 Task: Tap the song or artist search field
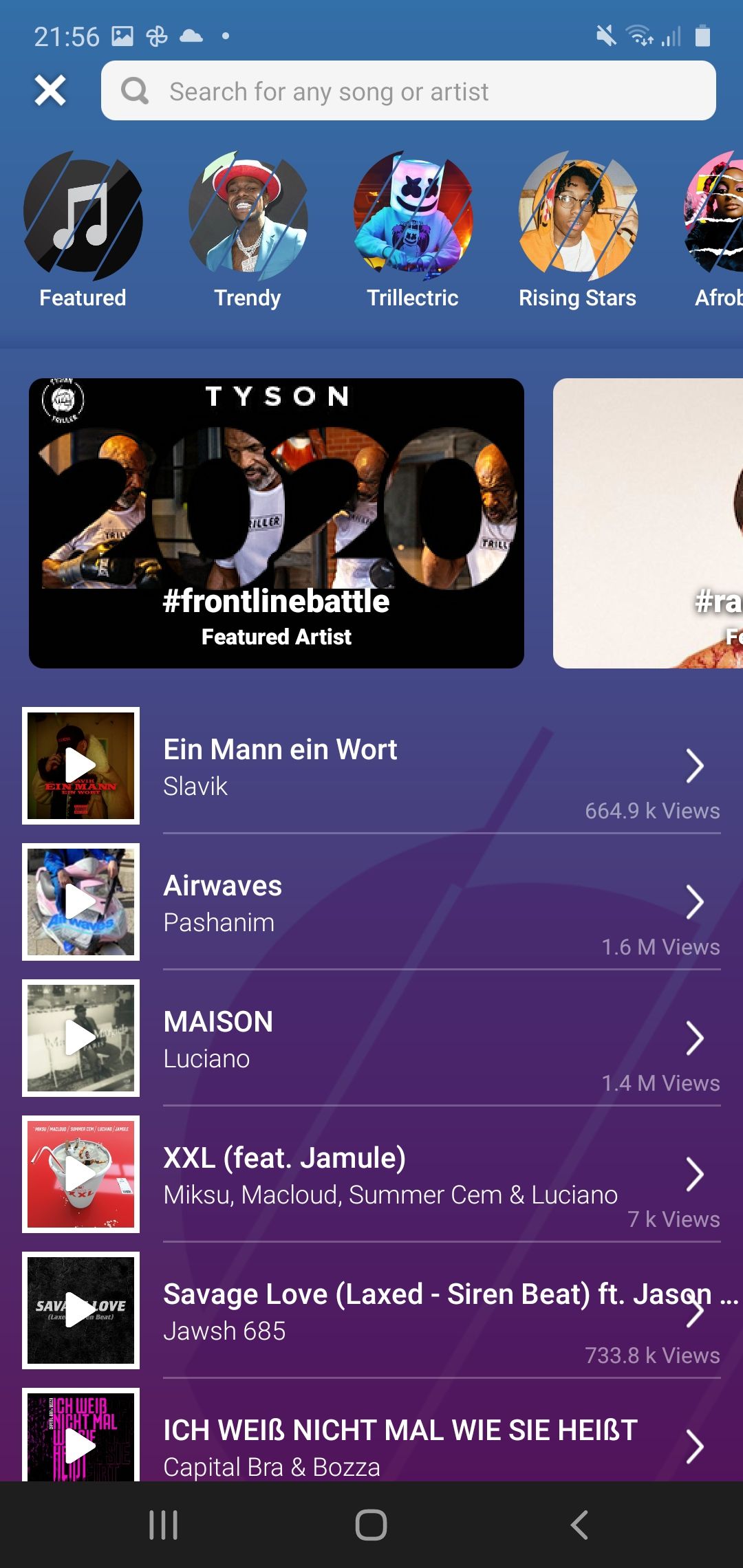pos(409,91)
